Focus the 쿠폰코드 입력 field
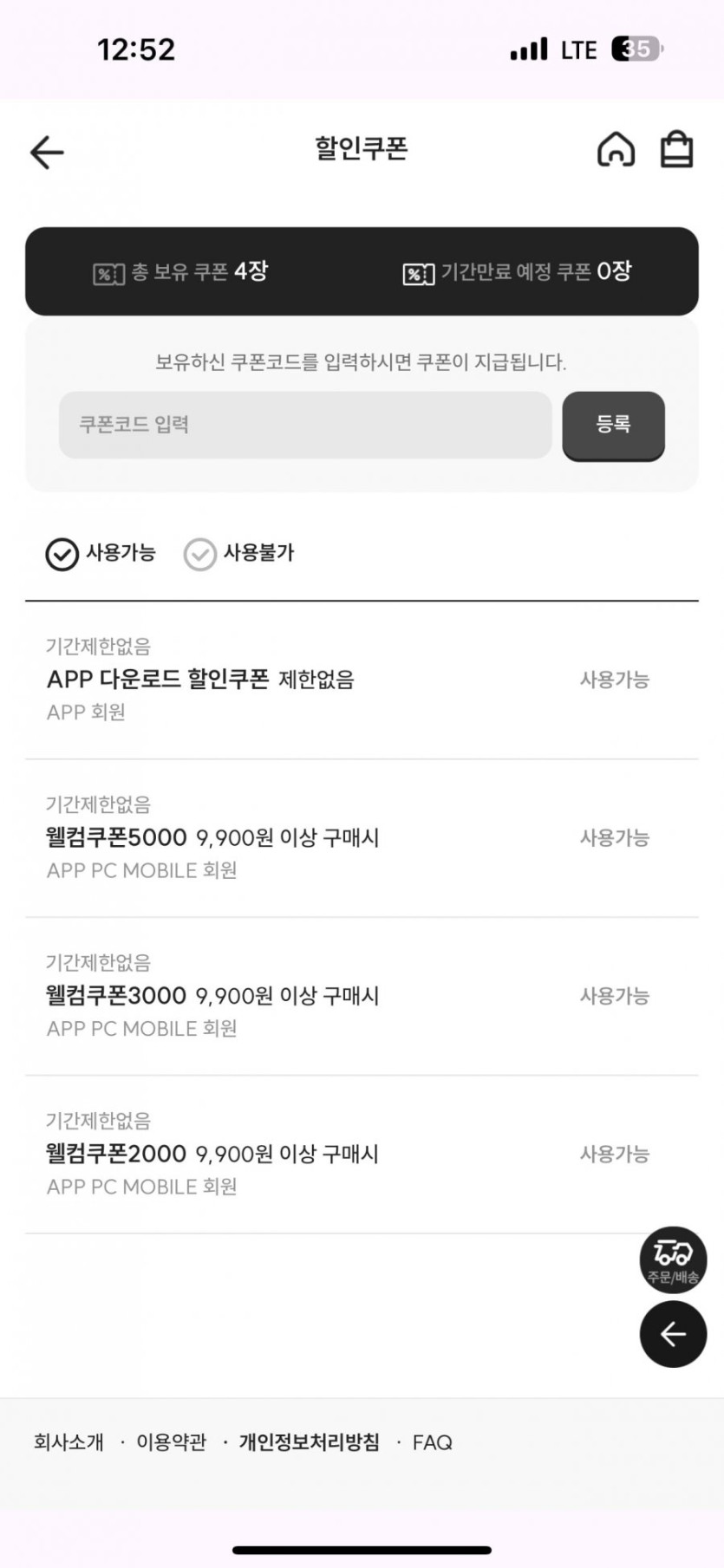Screen dimensions: 724x1568 coord(304,425)
